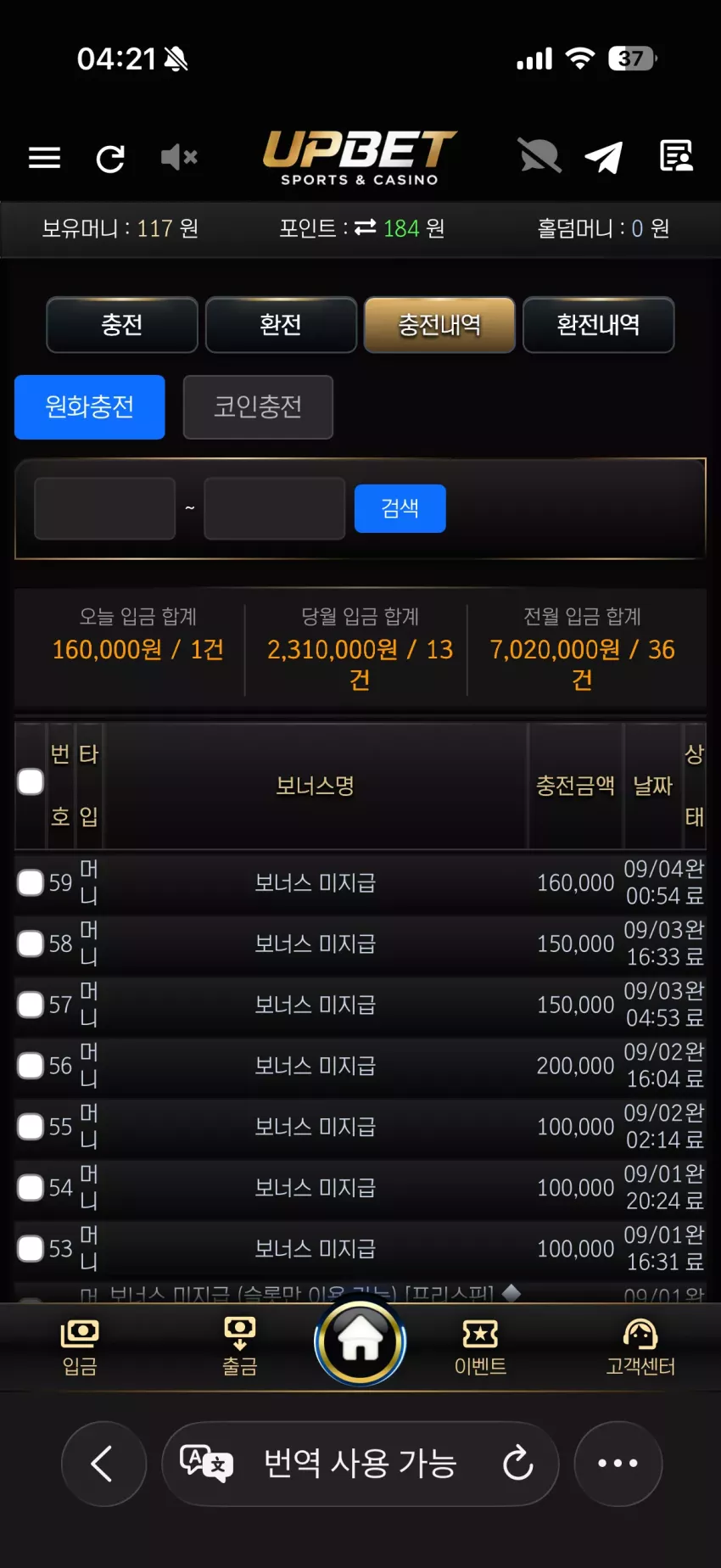This screenshot has width=721, height=1568.
Task: Check the checkbox for row number 59
Action: (31, 882)
